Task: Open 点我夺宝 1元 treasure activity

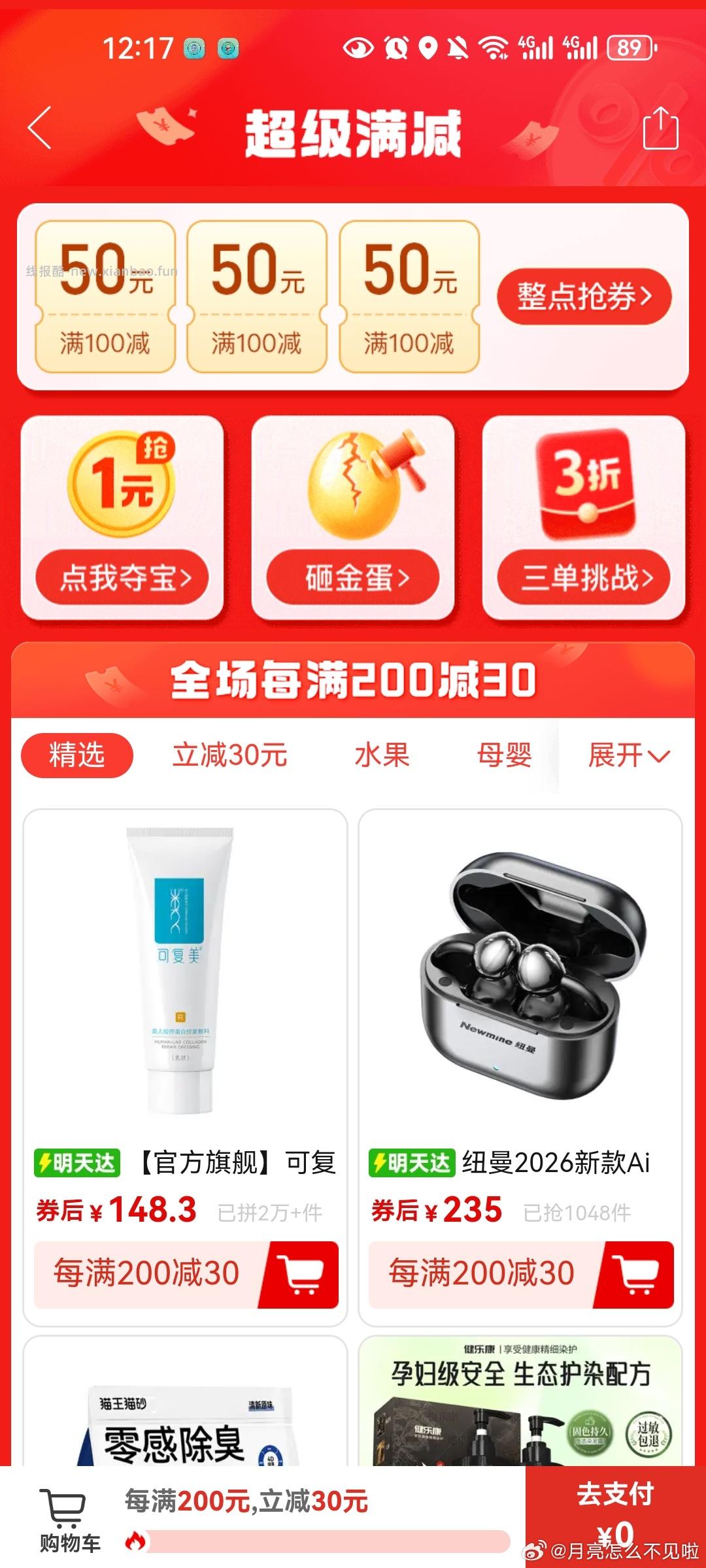Action: coord(122,578)
